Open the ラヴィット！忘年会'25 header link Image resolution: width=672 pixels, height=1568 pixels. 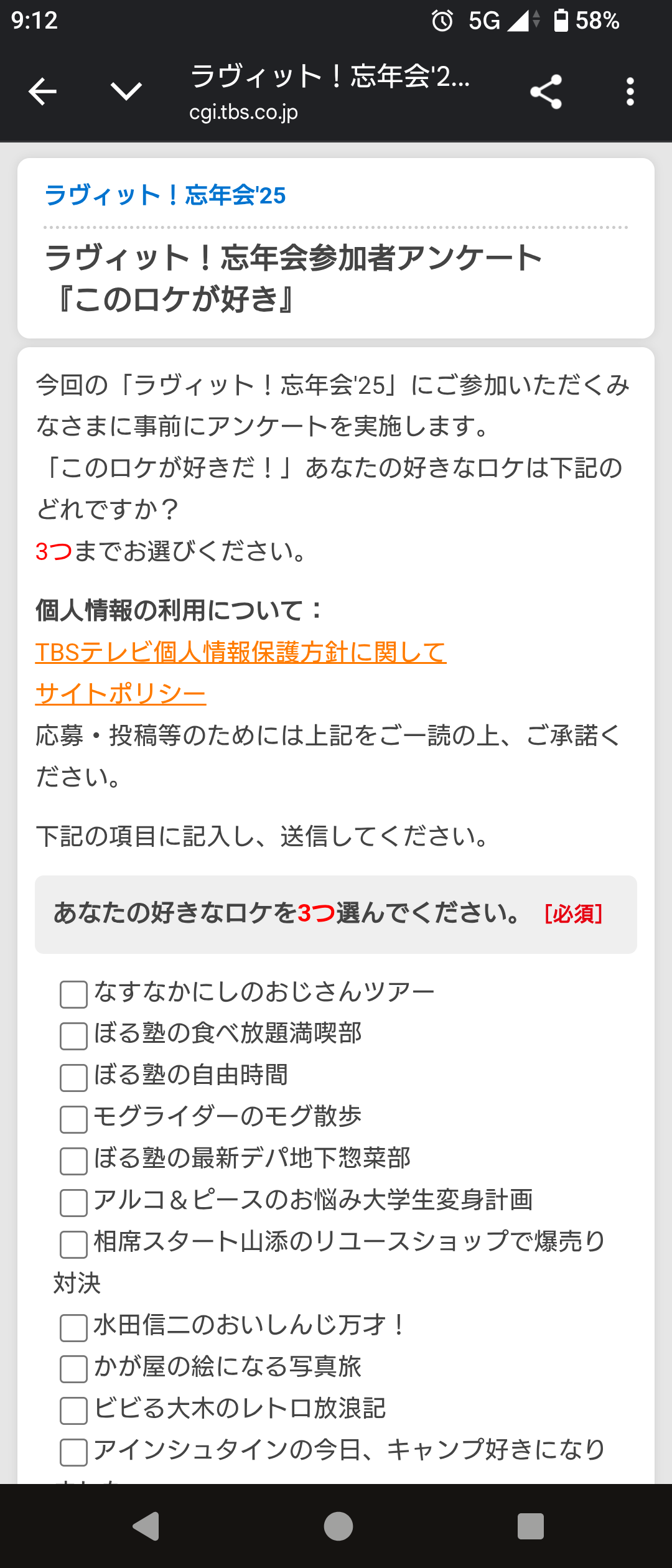click(x=165, y=195)
